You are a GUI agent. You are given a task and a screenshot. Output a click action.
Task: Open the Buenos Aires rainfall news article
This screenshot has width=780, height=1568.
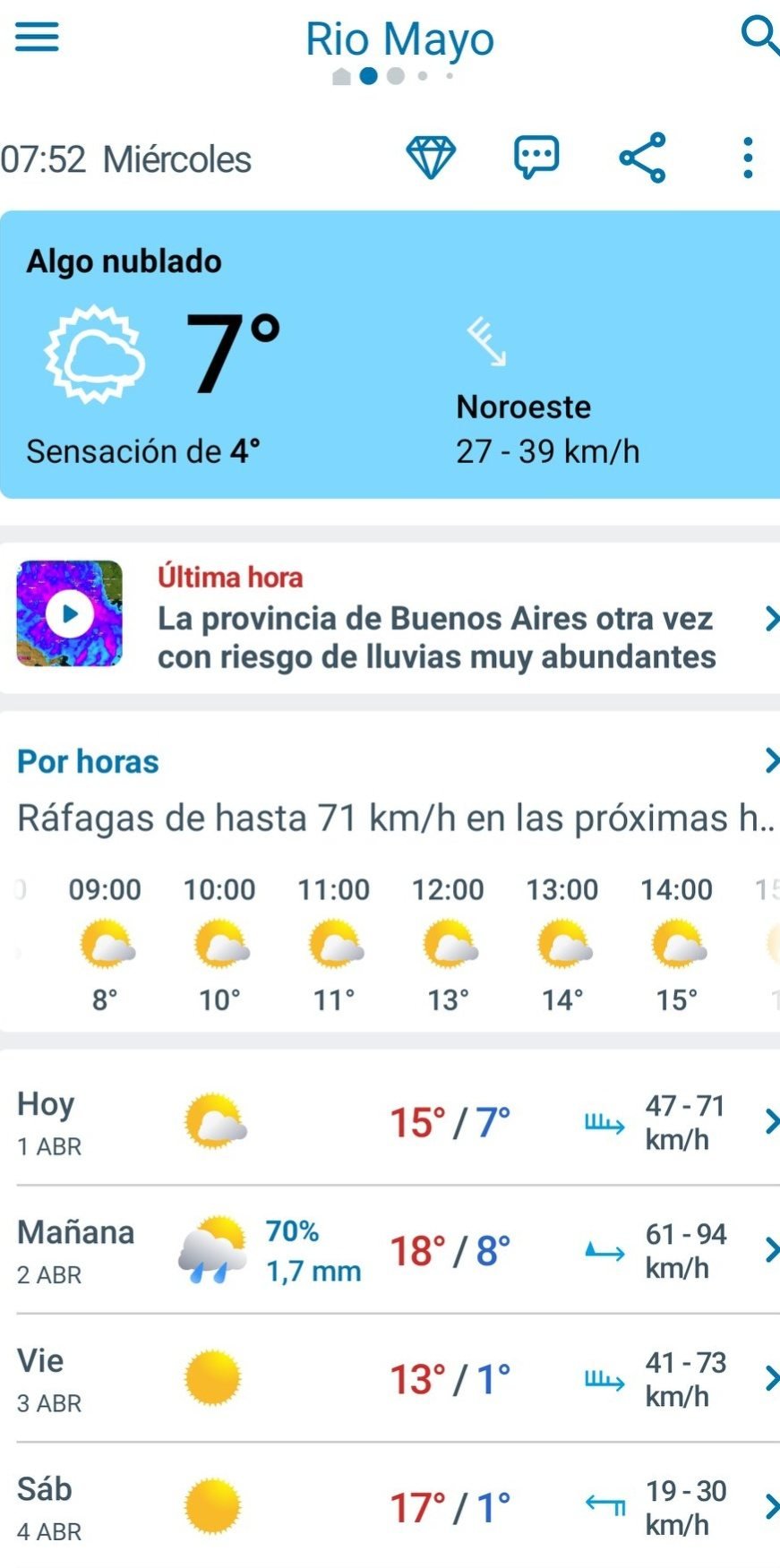click(x=436, y=637)
